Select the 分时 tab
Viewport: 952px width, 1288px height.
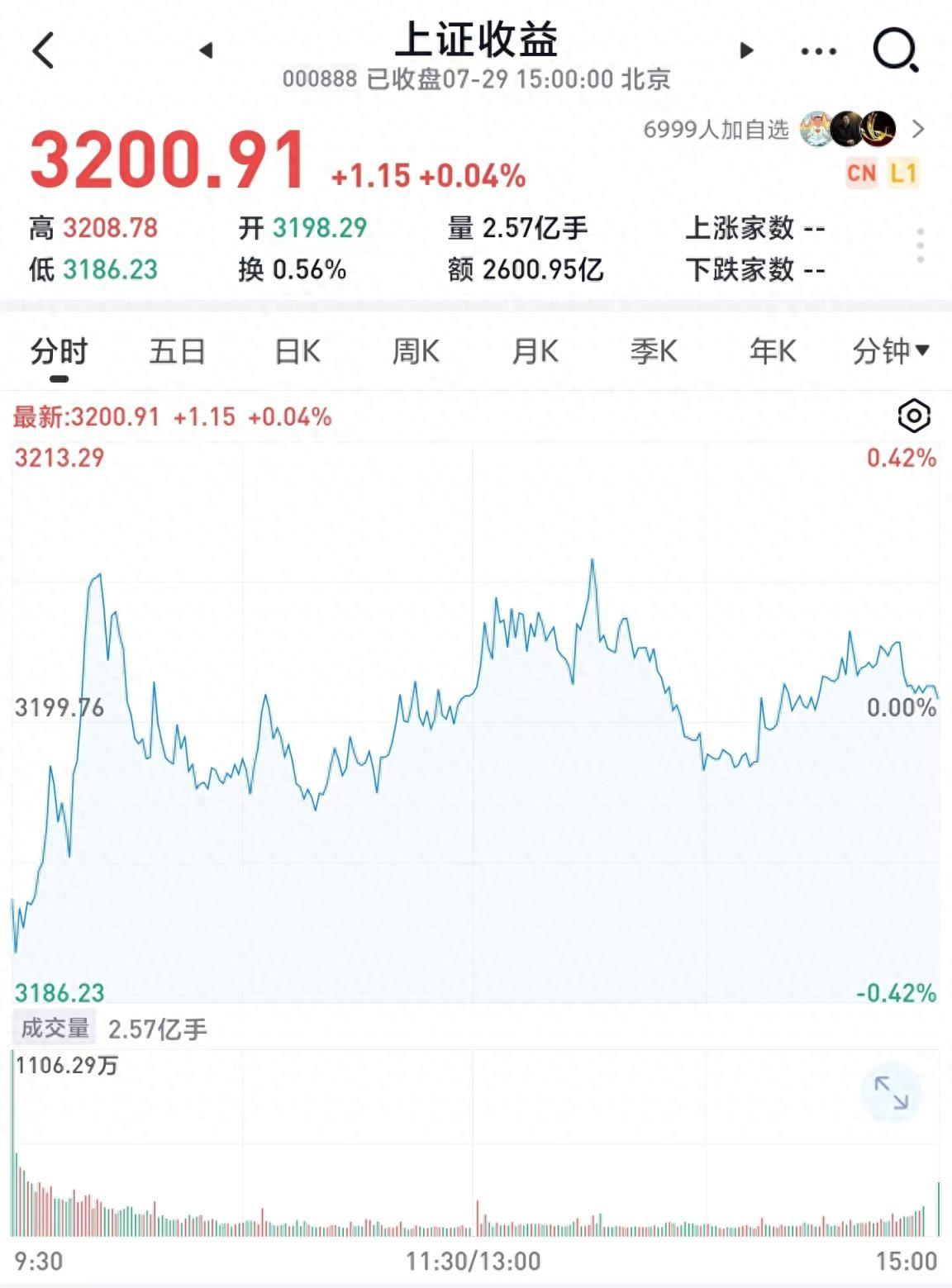coord(59,352)
